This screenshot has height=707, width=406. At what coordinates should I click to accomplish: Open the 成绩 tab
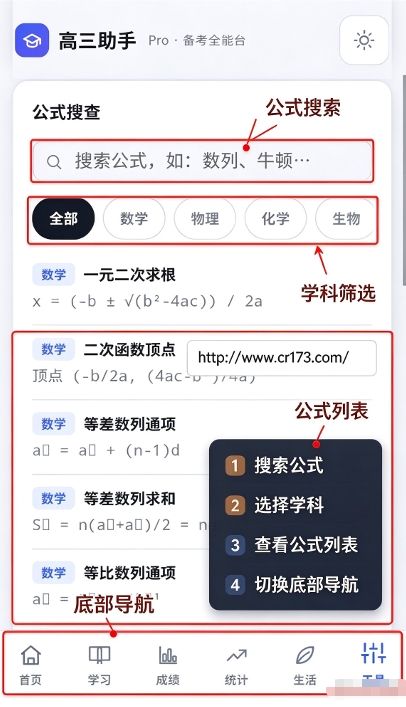point(168,665)
